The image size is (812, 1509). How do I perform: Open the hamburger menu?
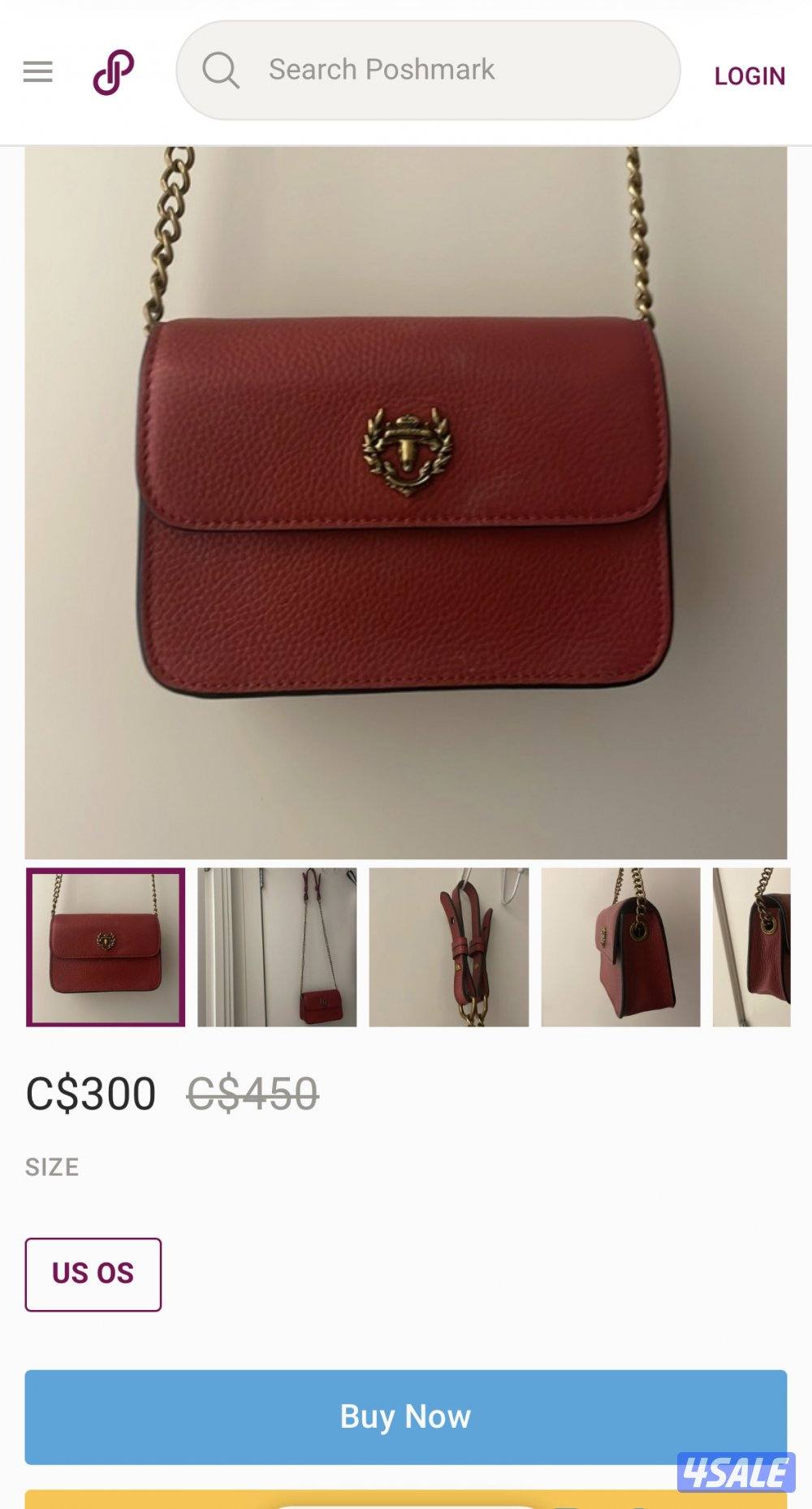(37, 72)
